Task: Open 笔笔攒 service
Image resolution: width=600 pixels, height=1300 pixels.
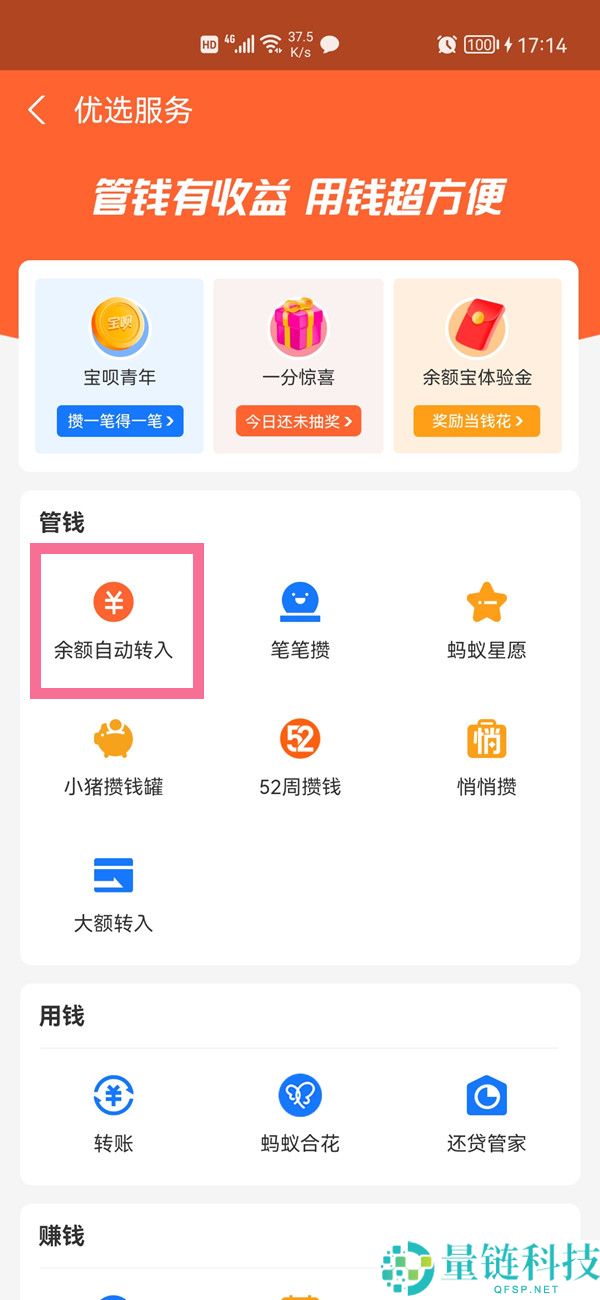Action: 300,620
